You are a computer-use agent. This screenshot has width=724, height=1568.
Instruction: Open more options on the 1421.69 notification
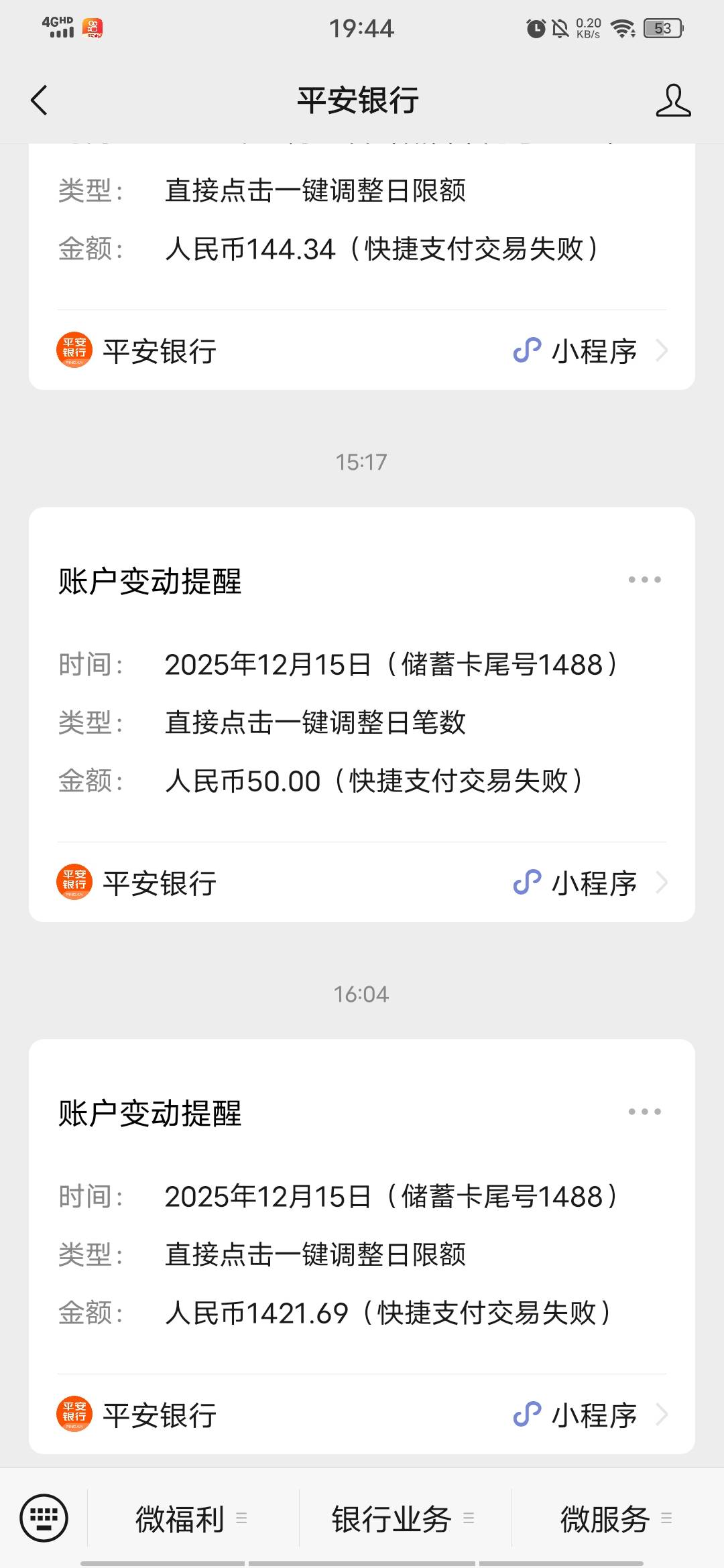(644, 1112)
